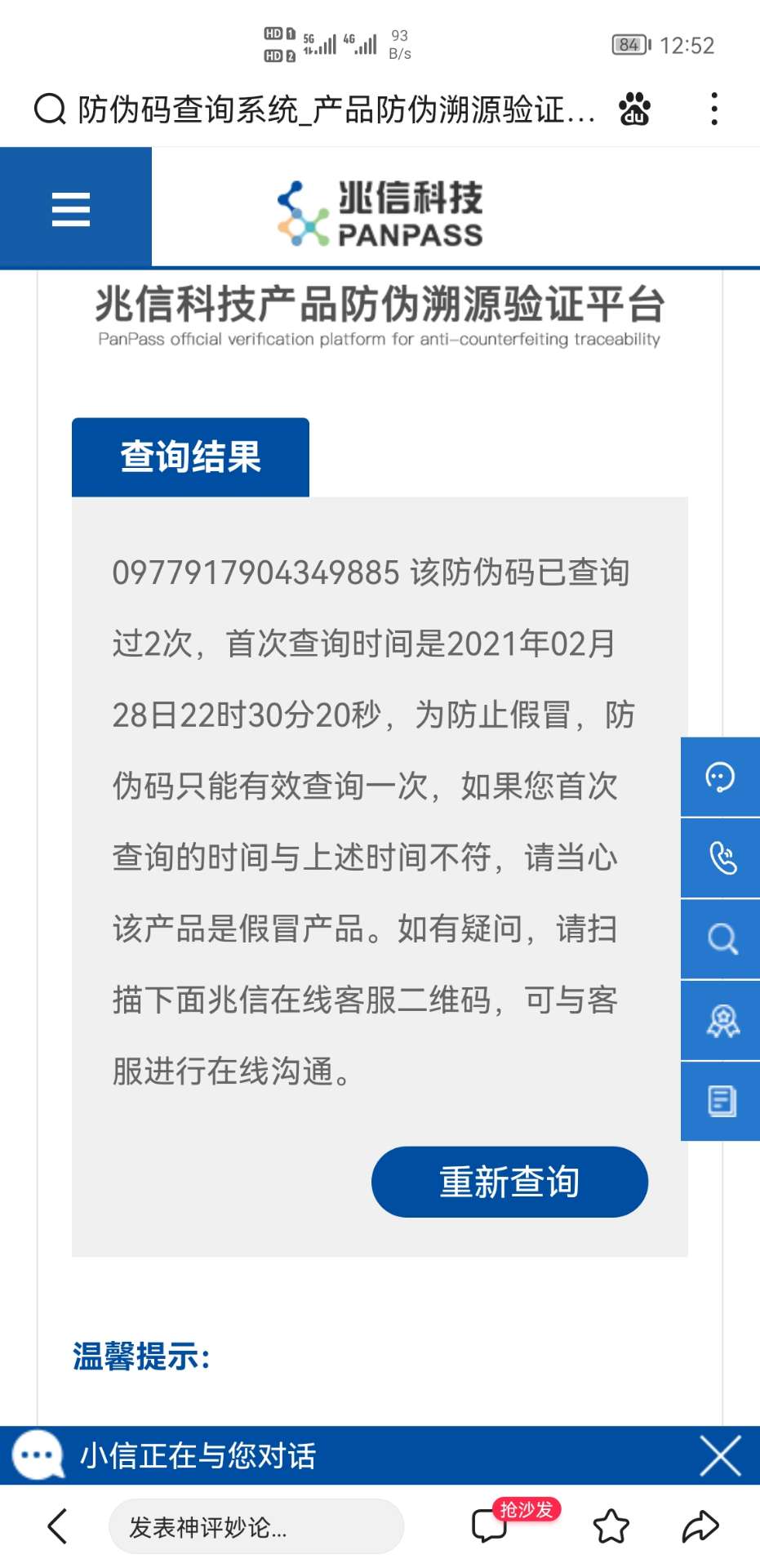Screen dimensions: 760x1568
Task: Open the online customer service chat icon
Action: (x=720, y=777)
